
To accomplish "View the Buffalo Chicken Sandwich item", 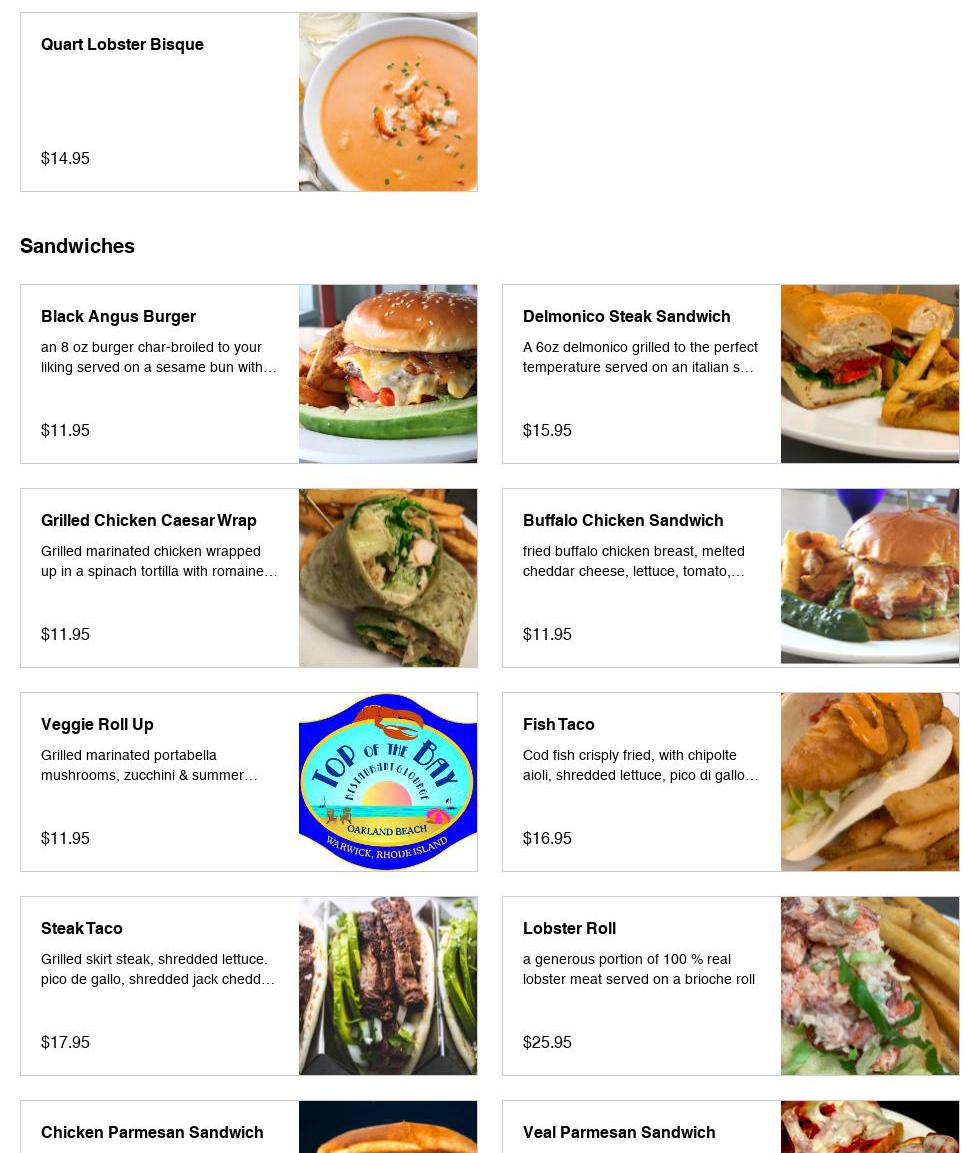I will 730,578.
